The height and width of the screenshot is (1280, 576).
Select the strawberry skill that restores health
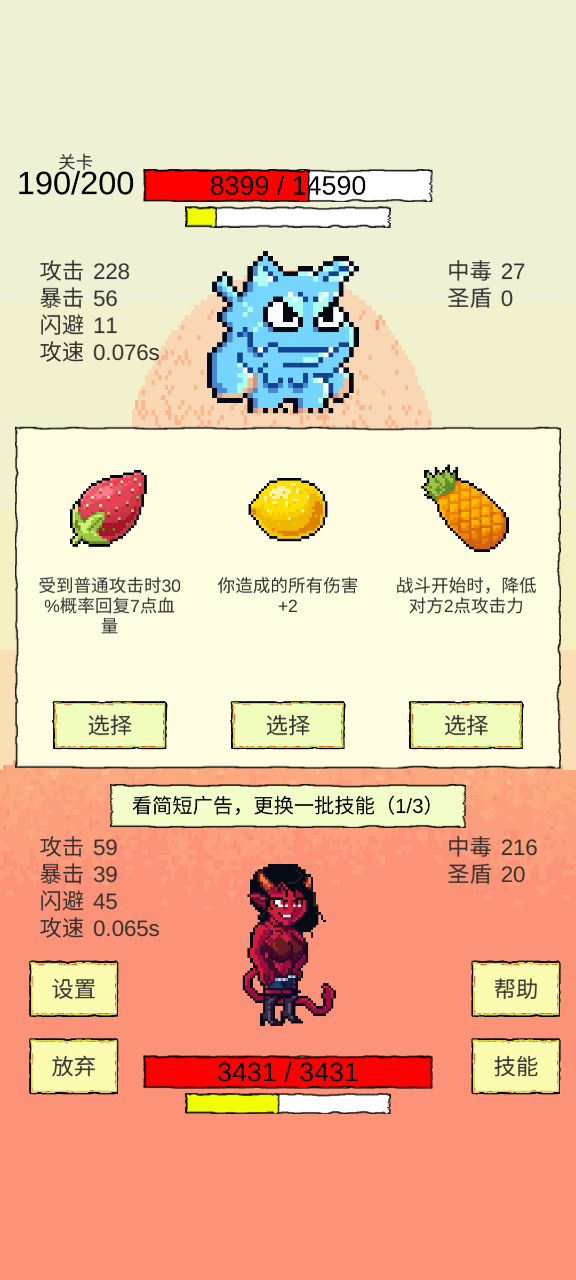[110, 725]
